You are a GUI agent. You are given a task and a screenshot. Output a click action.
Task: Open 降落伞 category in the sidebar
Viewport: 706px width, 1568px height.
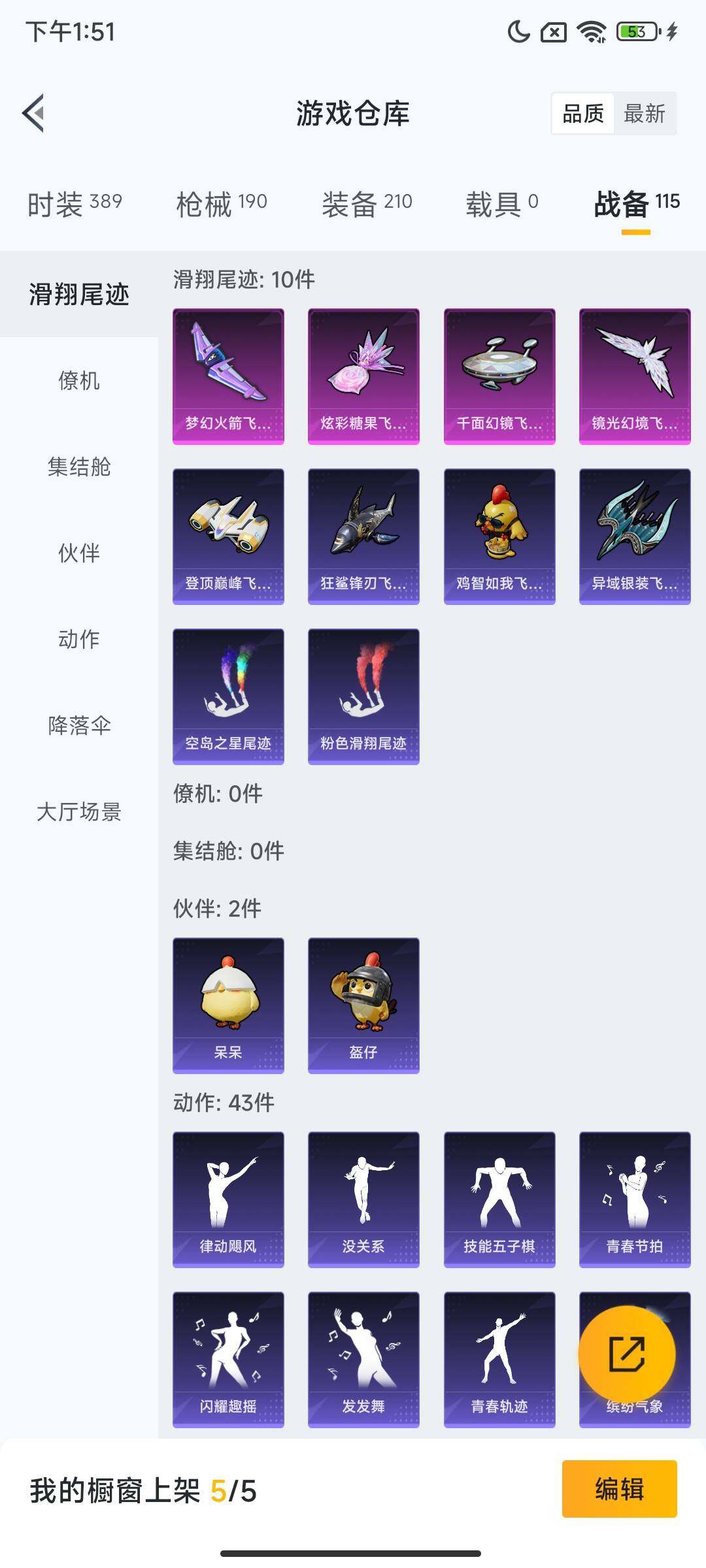click(79, 725)
